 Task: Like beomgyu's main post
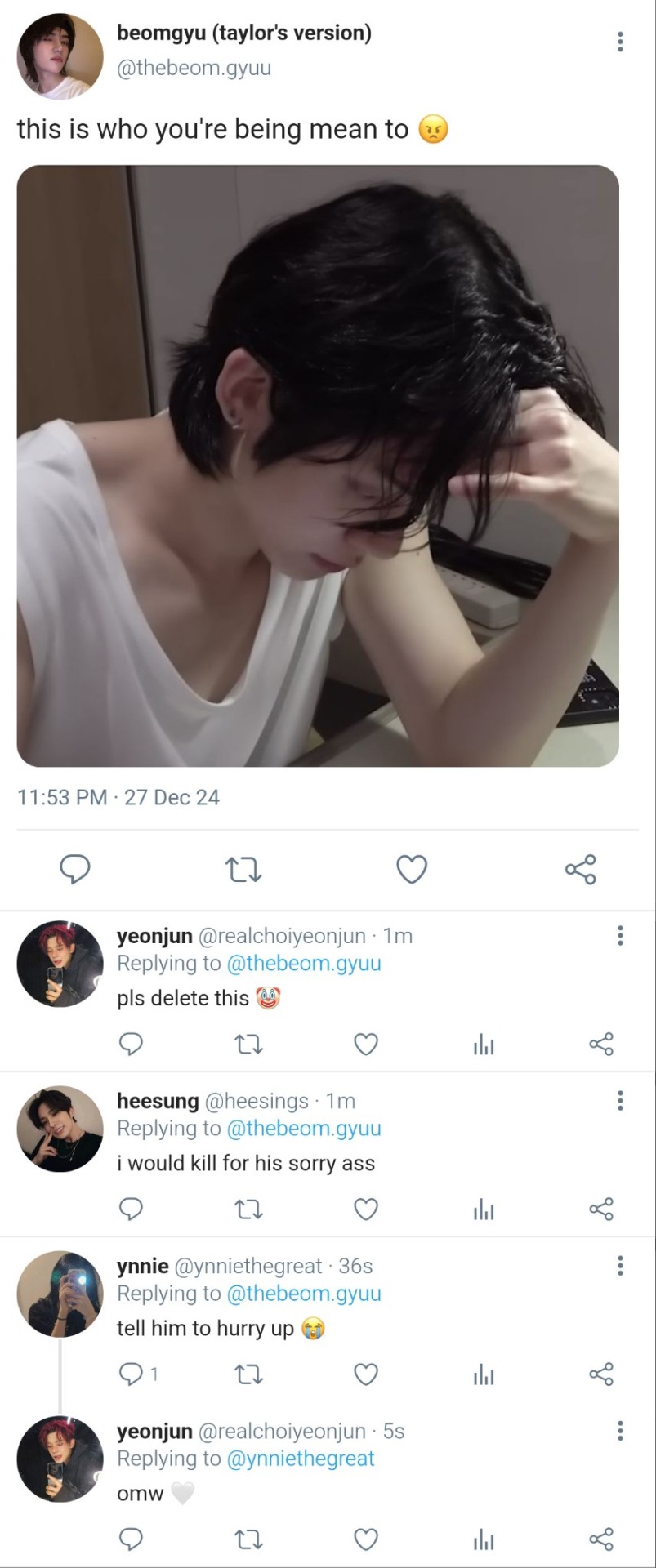pyautogui.click(x=412, y=870)
